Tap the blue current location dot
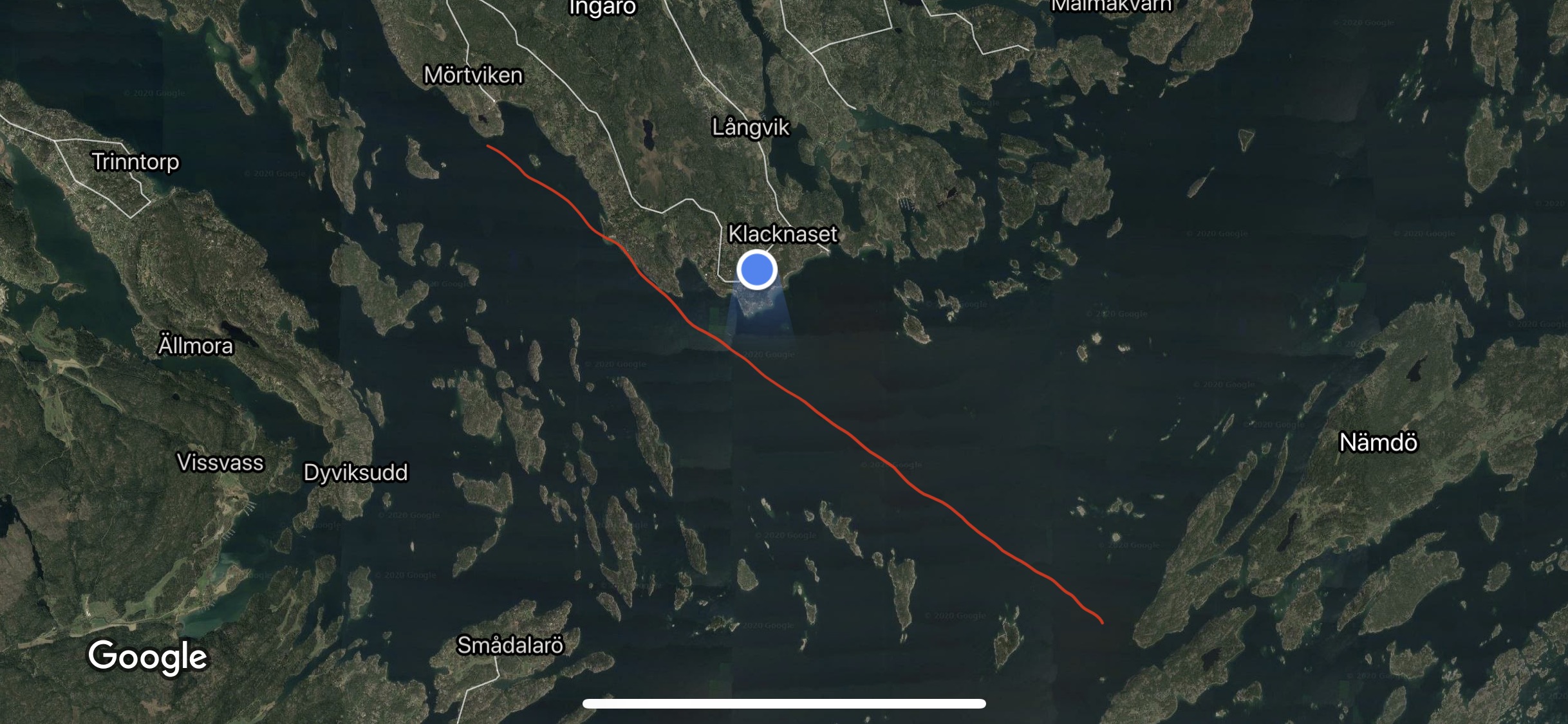The height and width of the screenshot is (724, 1568). point(757,270)
